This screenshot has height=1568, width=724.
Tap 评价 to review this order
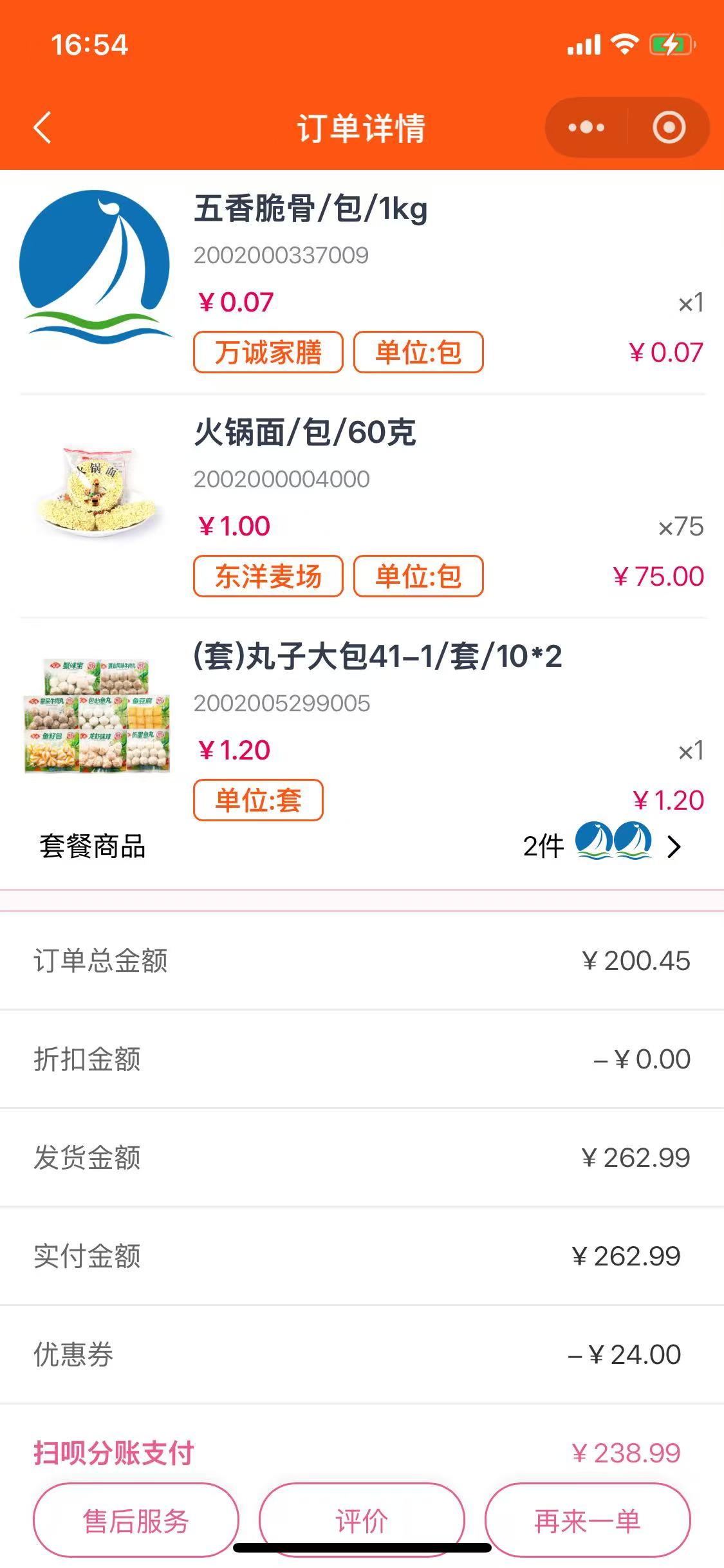(362, 1521)
